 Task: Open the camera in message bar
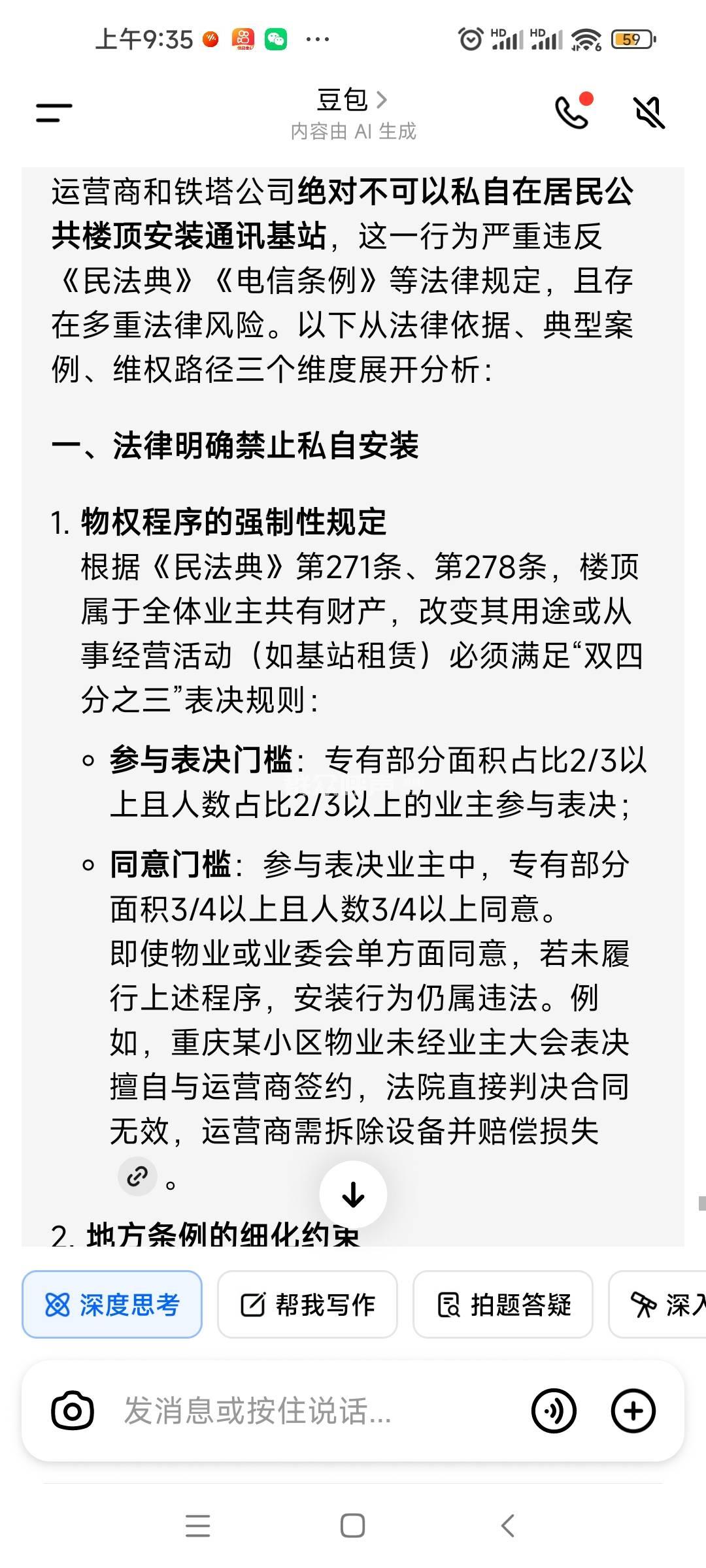[x=73, y=1411]
